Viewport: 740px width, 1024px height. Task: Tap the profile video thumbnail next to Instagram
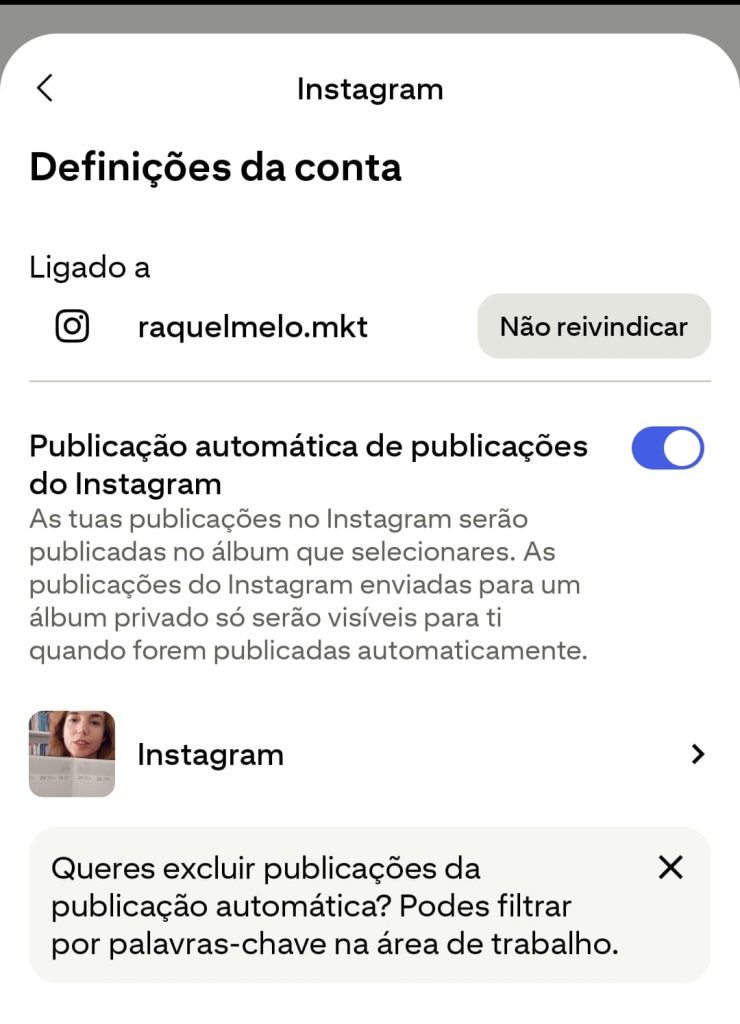tap(71, 755)
